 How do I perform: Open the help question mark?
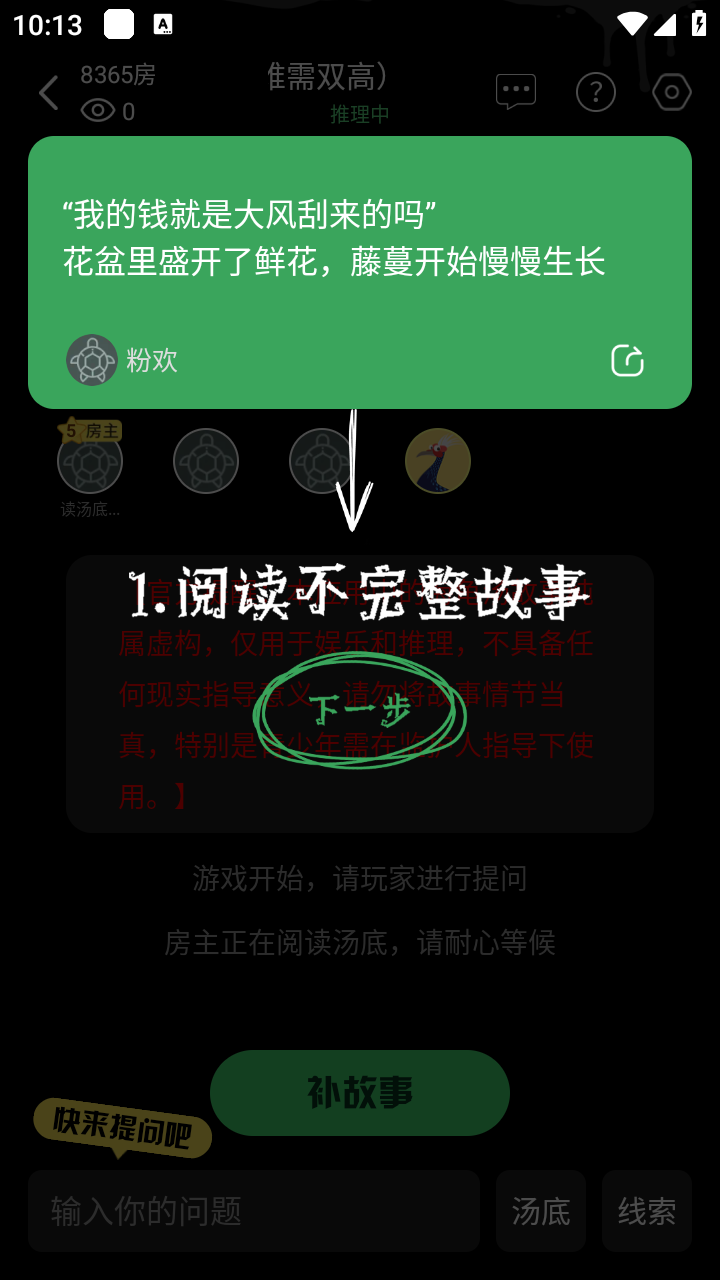(x=596, y=93)
